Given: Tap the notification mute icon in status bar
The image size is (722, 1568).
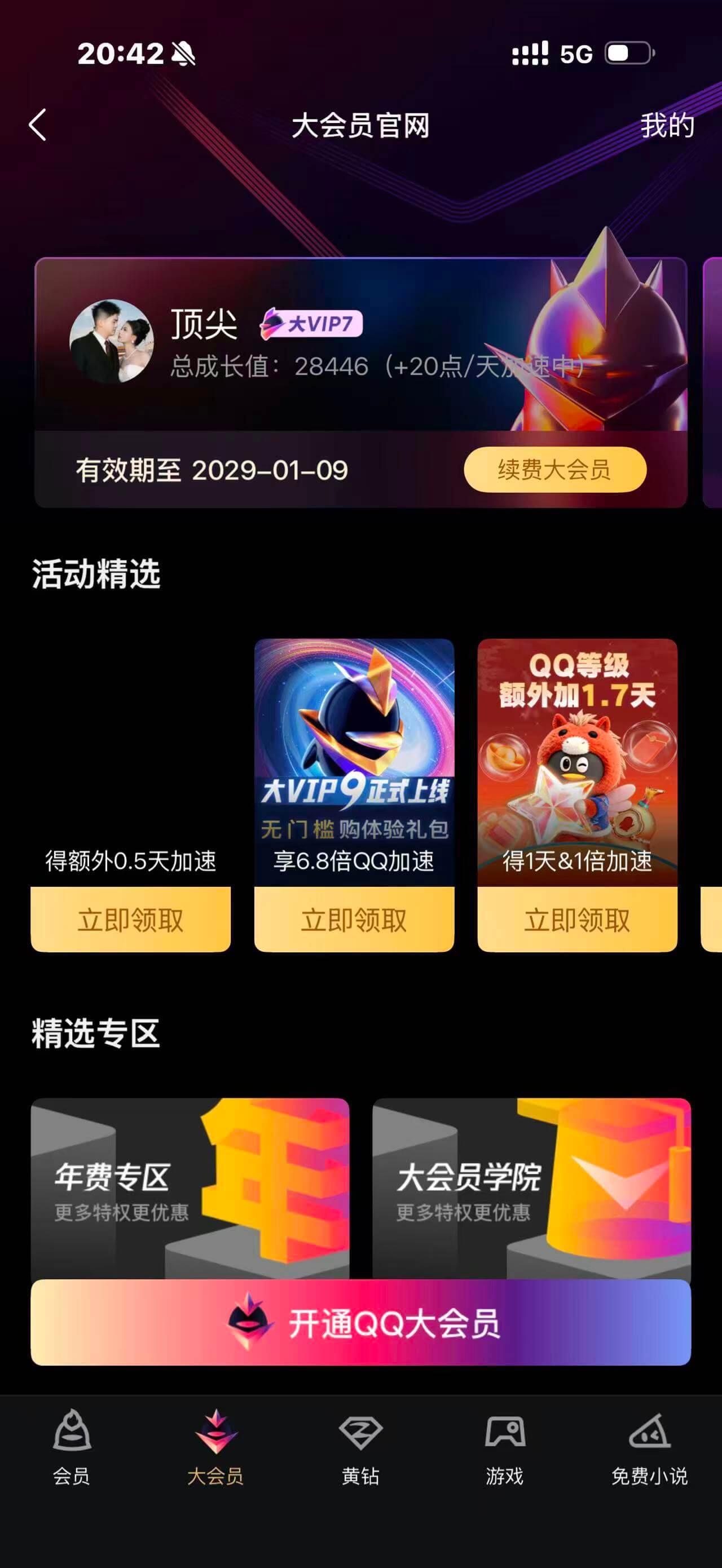Looking at the screenshot, I should [183, 54].
